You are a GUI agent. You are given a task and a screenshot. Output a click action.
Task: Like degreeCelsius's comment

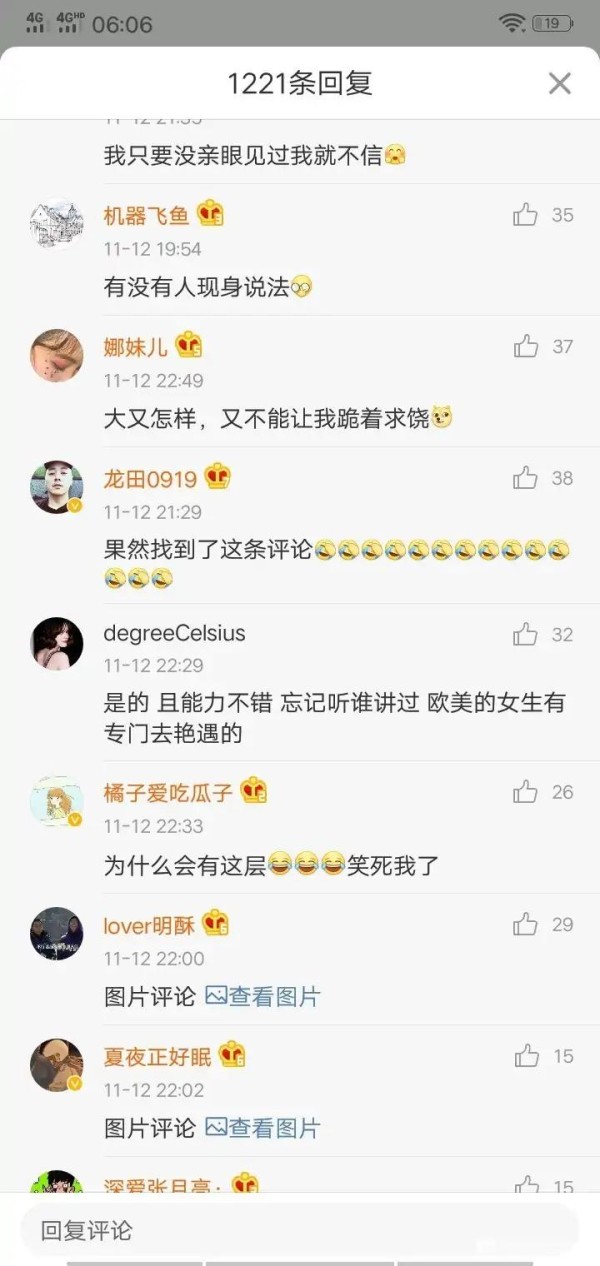[526, 634]
